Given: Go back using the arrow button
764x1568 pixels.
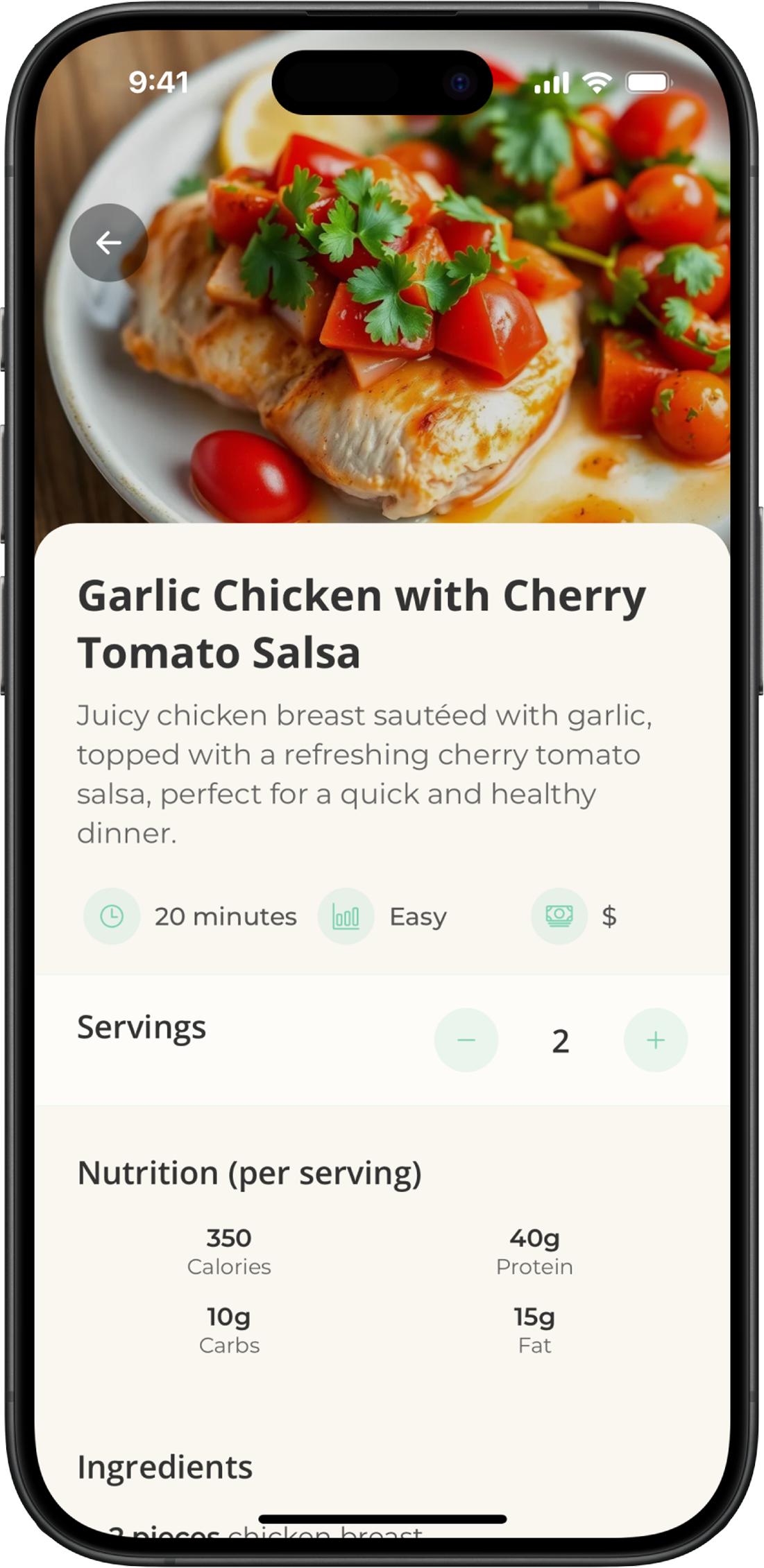Looking at the screenshot, I should (x=108, y=243).
